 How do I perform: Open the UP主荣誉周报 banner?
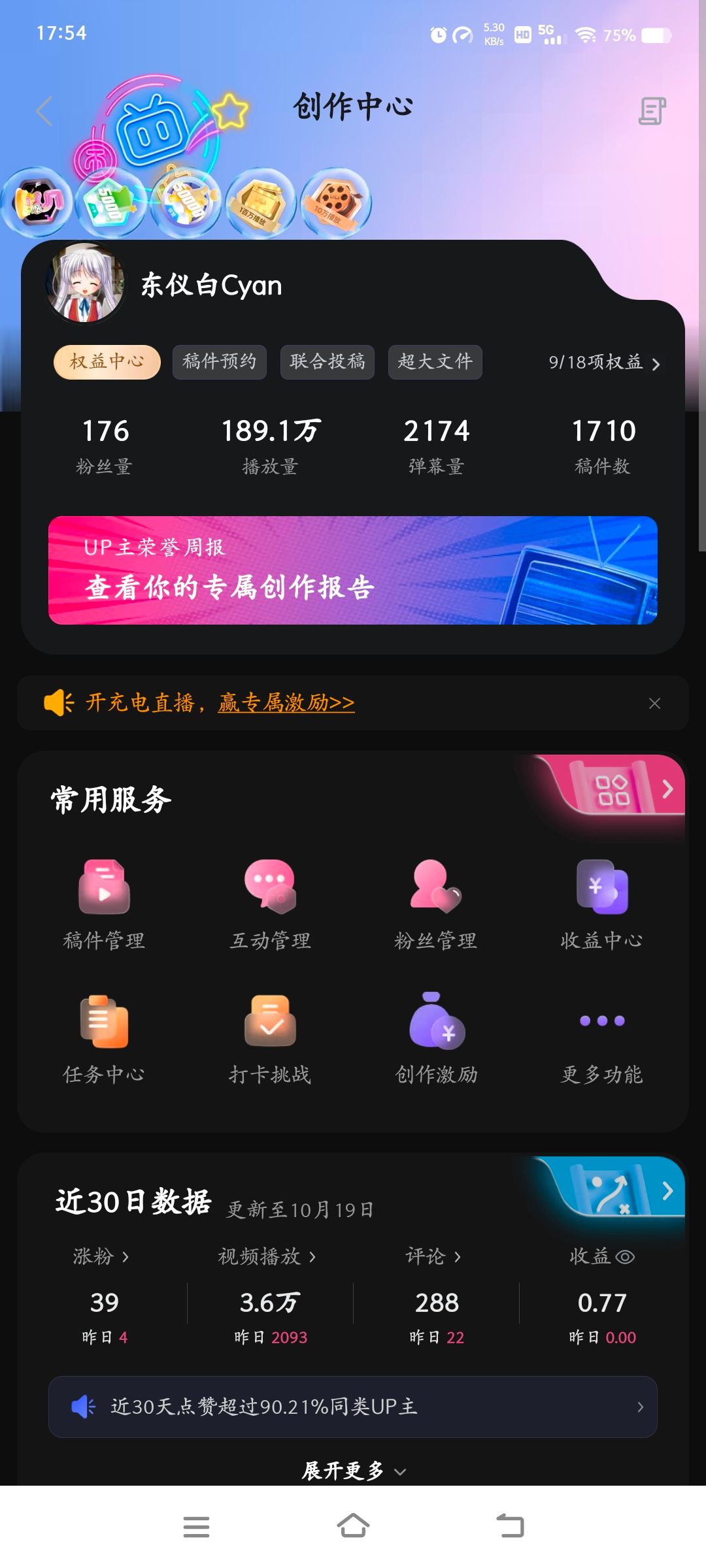point(353,570)
